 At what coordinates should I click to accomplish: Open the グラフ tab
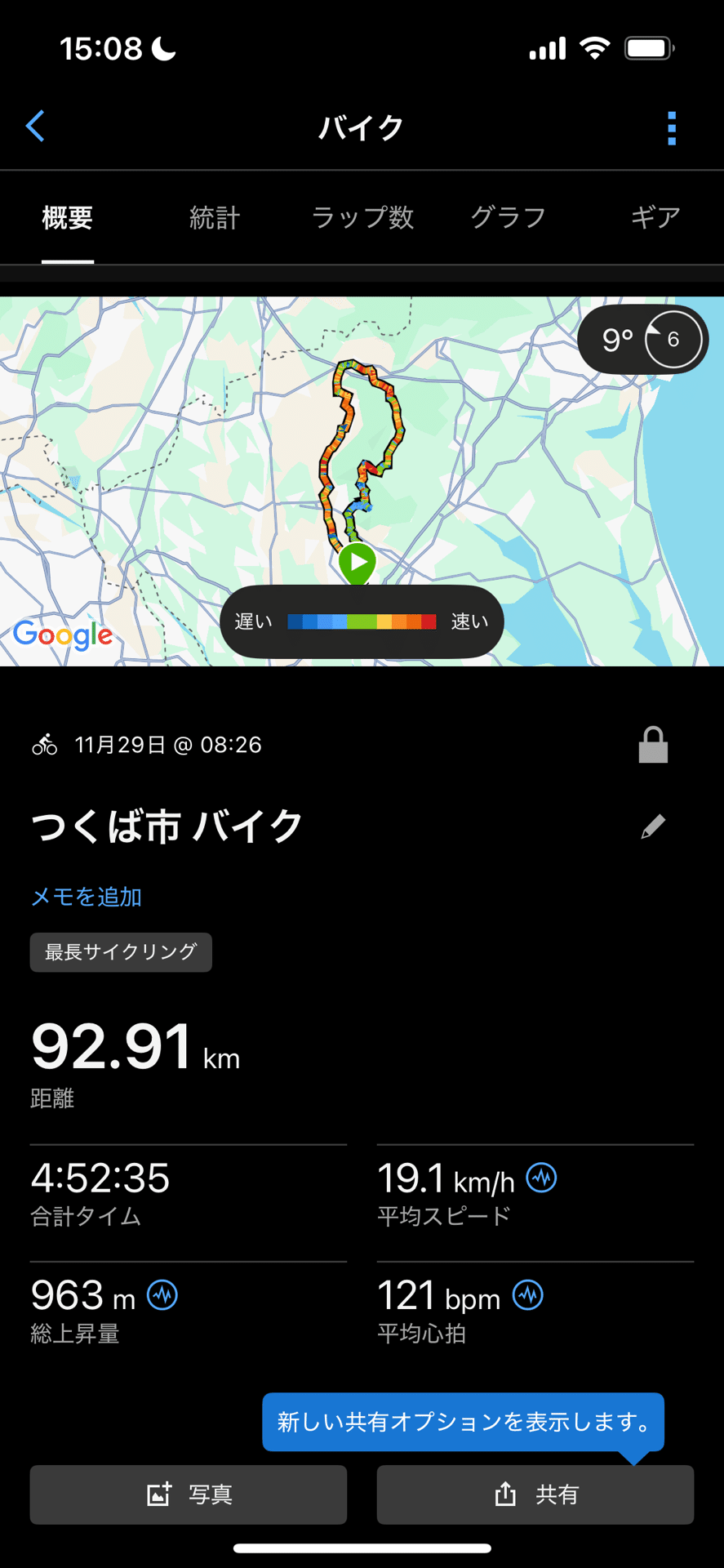[x=508, y=218]
